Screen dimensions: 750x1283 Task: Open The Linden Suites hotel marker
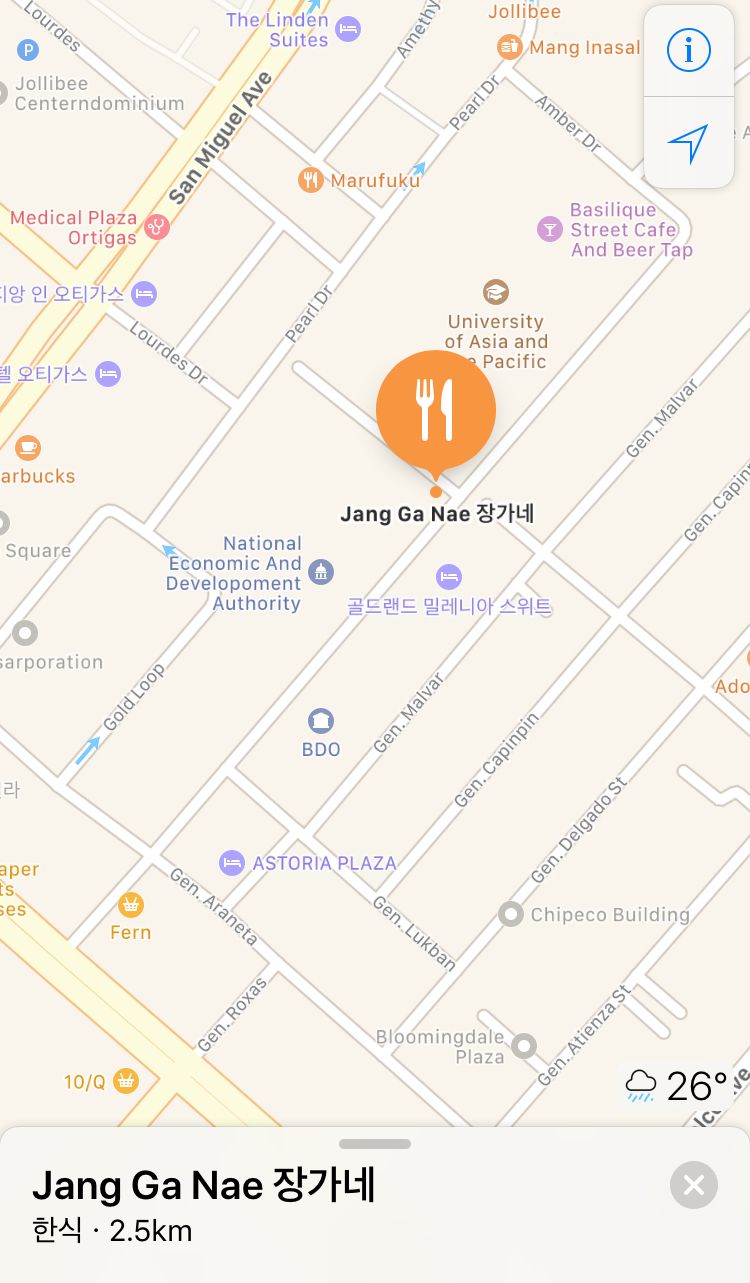pyautogui.click(x=348, y=28)
